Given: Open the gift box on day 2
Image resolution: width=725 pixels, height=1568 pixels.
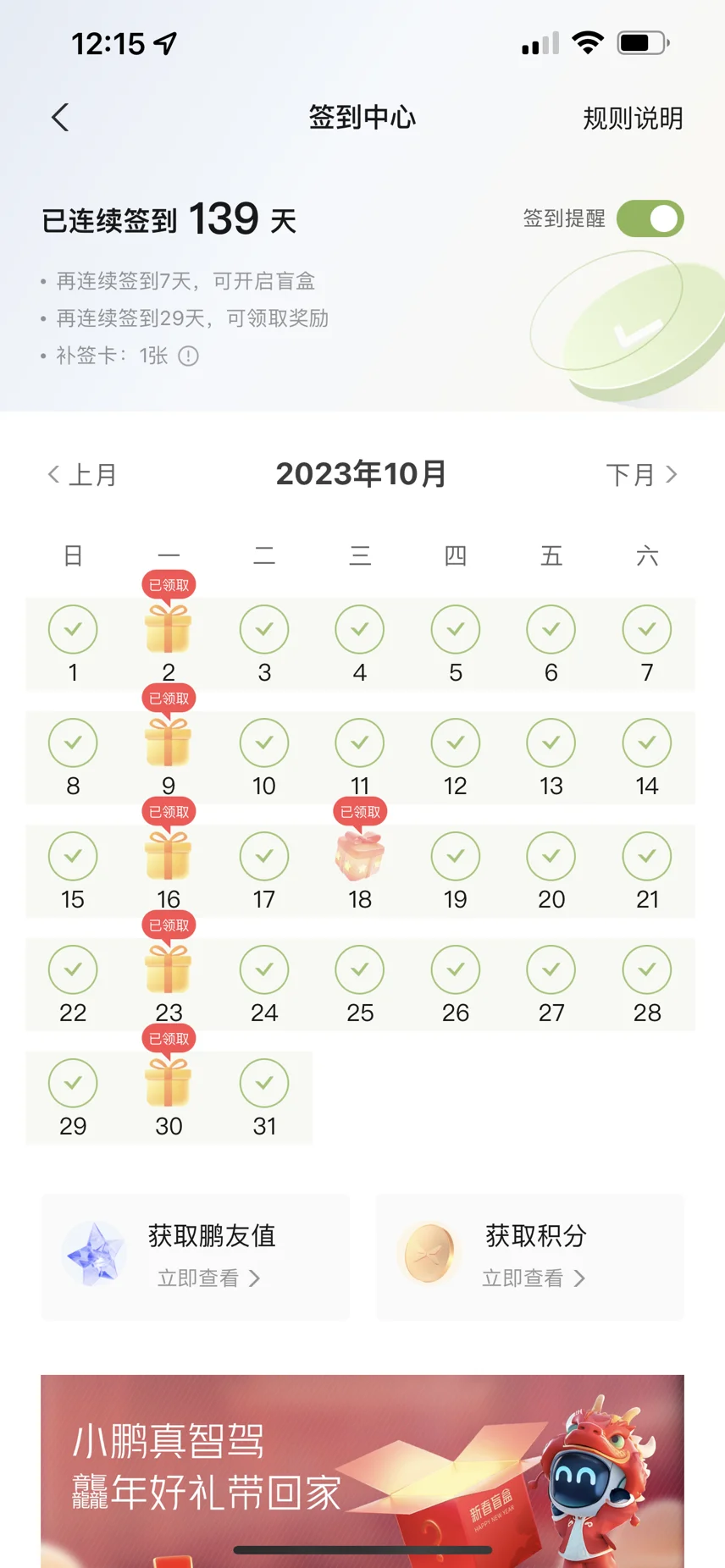Looking at the screenshot, I should [169, 627].
